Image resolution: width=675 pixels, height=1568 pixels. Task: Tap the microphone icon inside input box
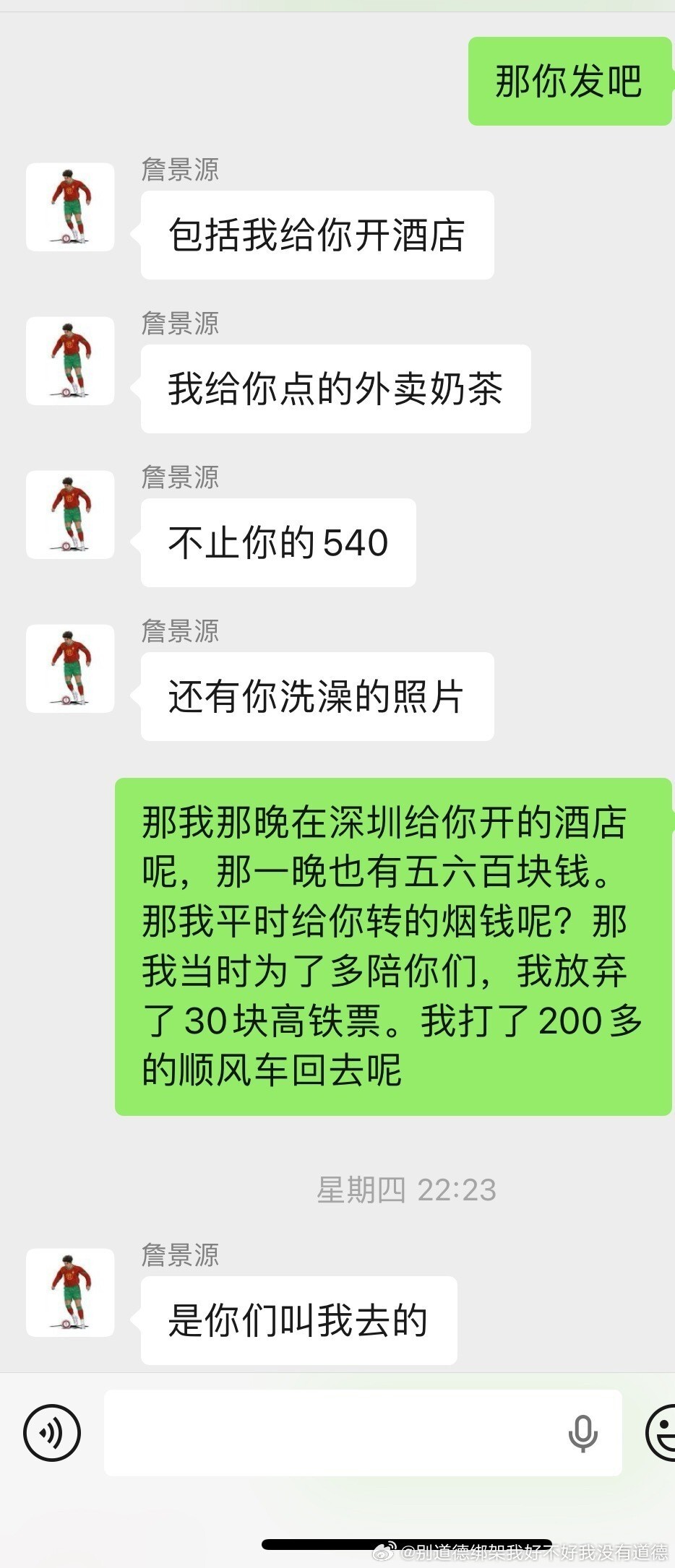tap(582, 1433)
